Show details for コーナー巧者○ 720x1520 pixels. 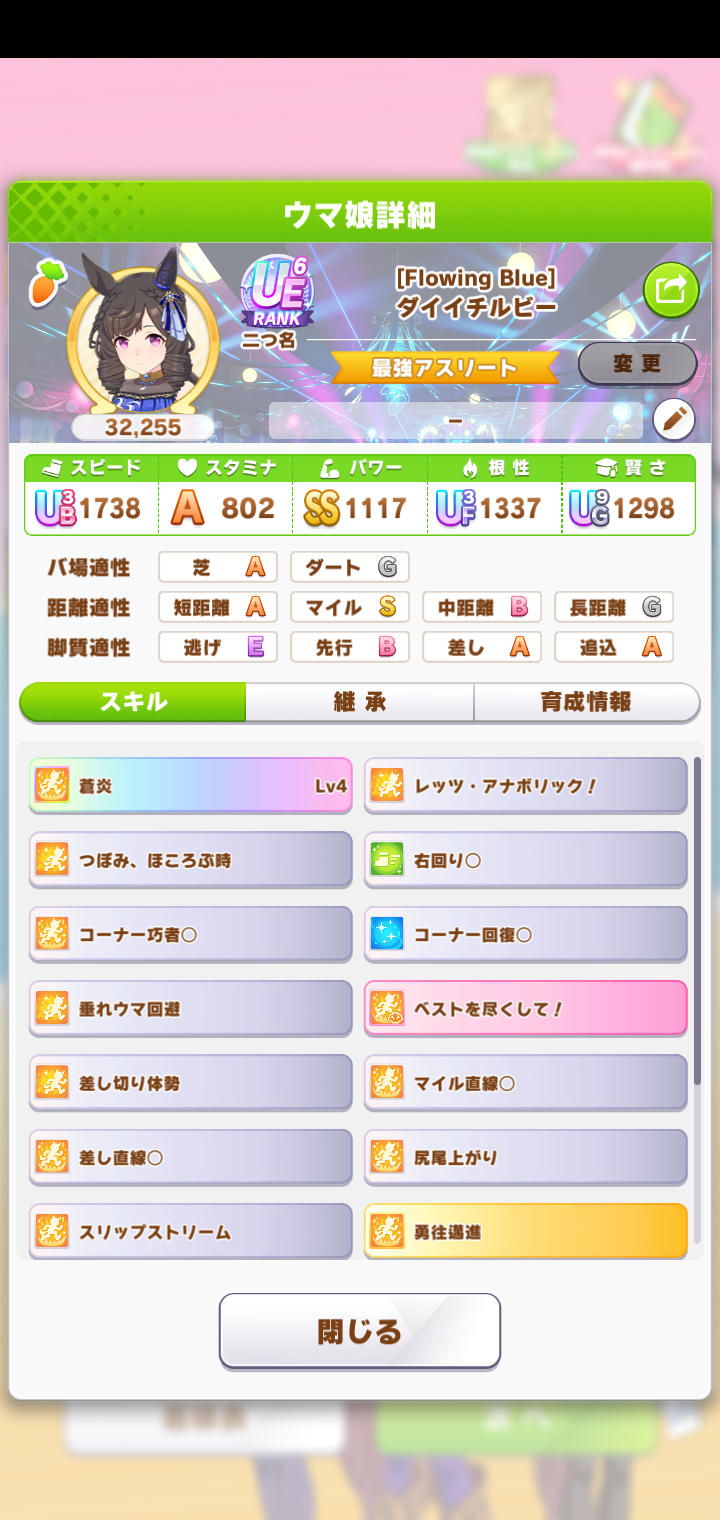(191, 934)
